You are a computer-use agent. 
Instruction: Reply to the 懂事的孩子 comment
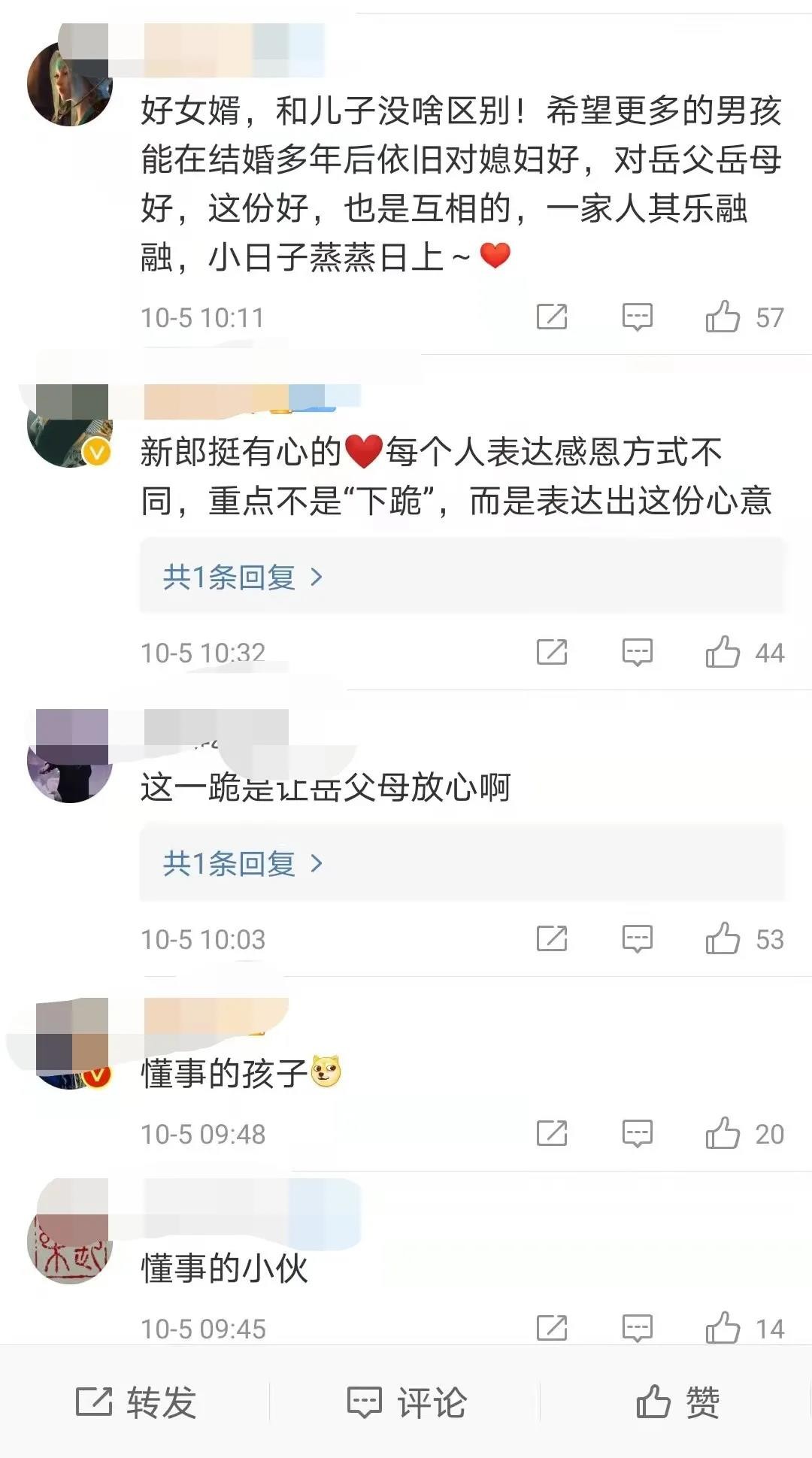point(637,1133)
